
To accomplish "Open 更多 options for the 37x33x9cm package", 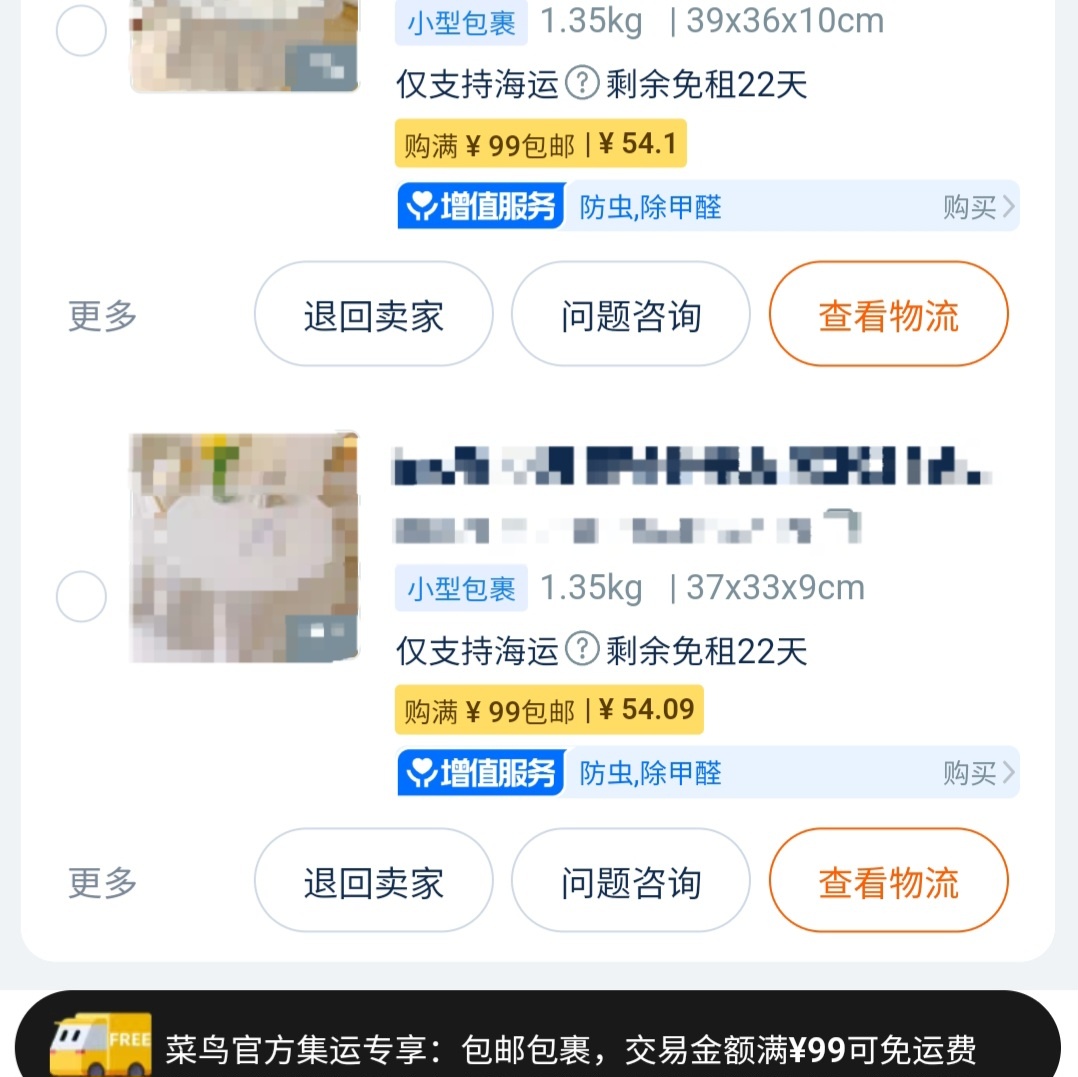I will (102, 882).
